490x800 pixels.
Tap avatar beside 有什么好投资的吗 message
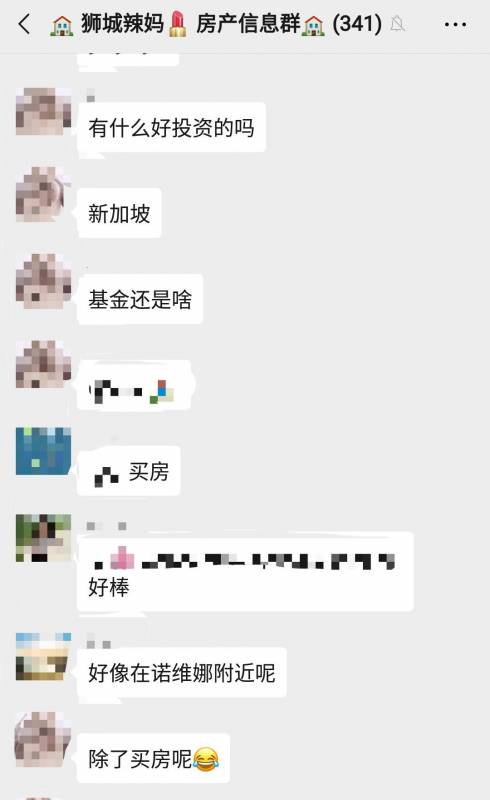43,111
